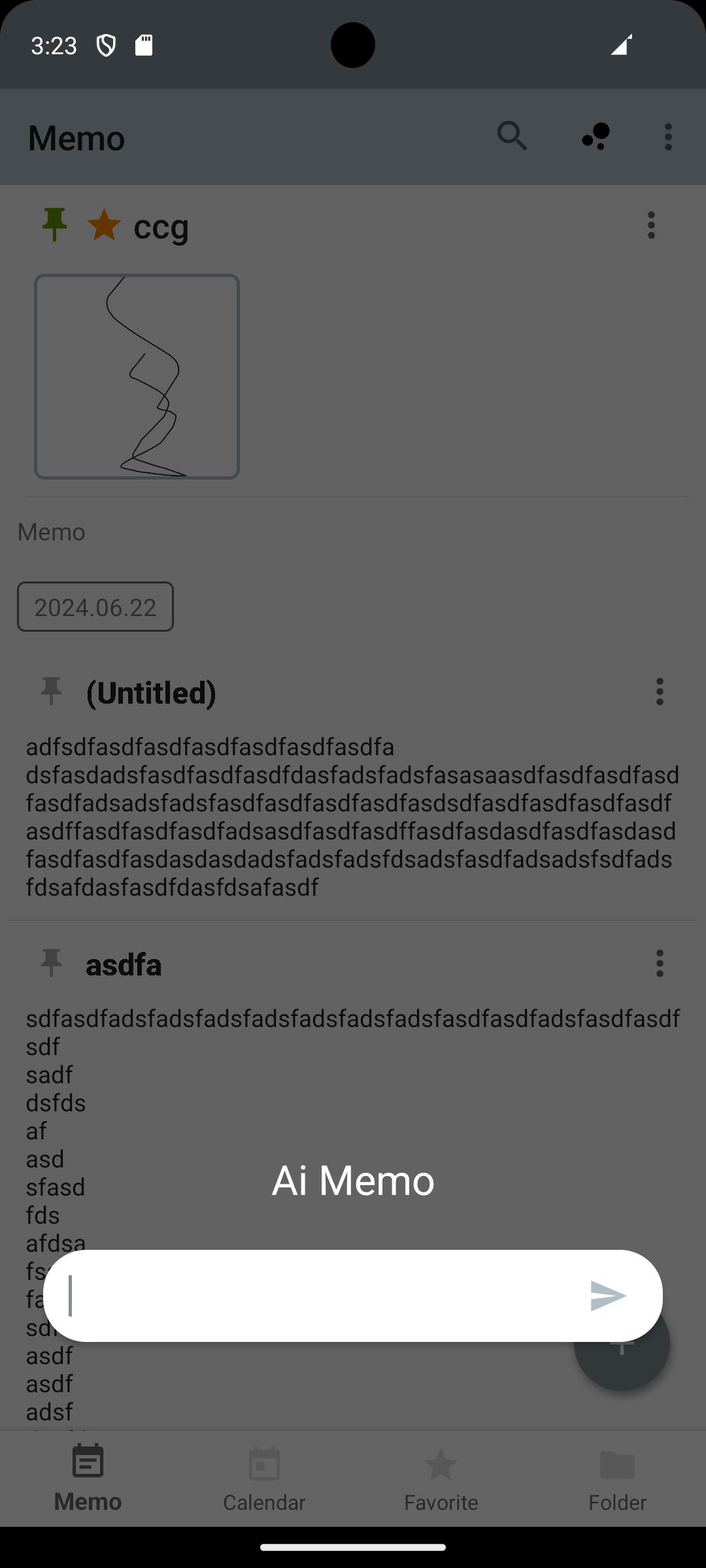Tap the Ai Memo text input field
Image resolution: width=706 pixels, height=1568 pixels.
(320, 1296)
